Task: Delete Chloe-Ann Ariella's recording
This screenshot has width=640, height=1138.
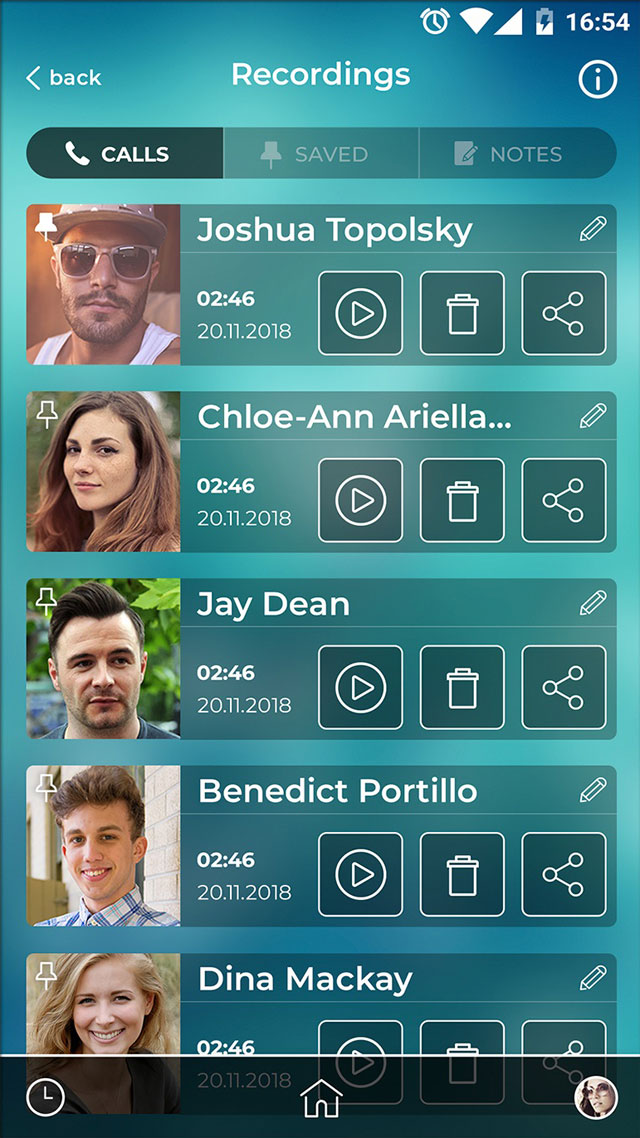Action: click(462, 500)
